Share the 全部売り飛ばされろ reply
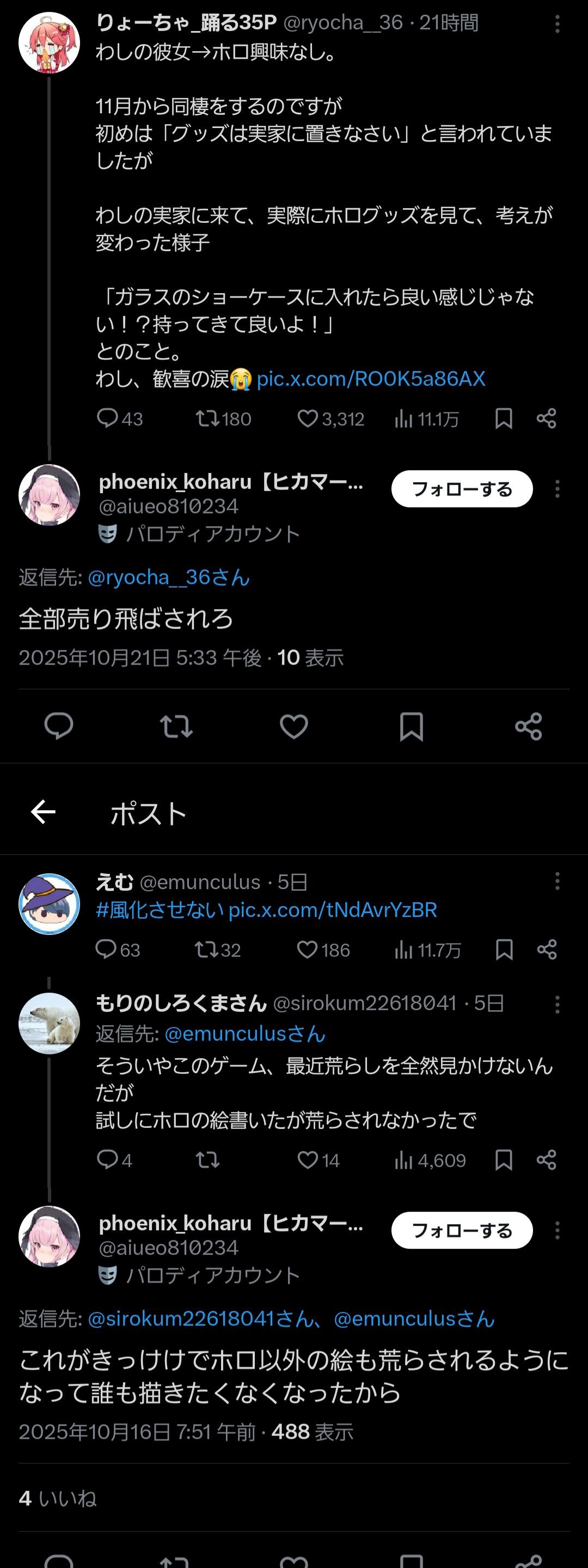The width and height of the screenshot is (588, 1568). (x=528, y=726)
